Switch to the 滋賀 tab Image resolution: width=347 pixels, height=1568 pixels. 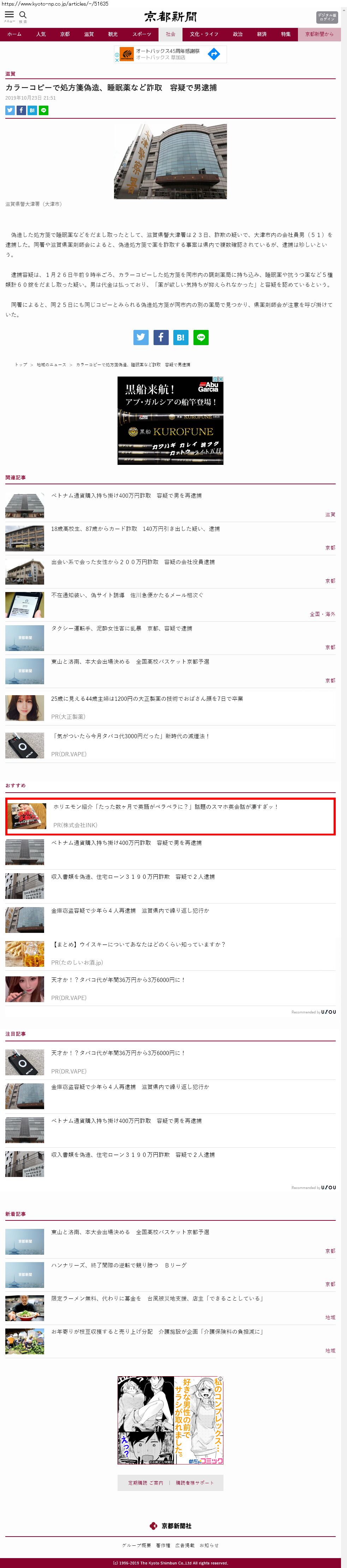tap(89, 35)
